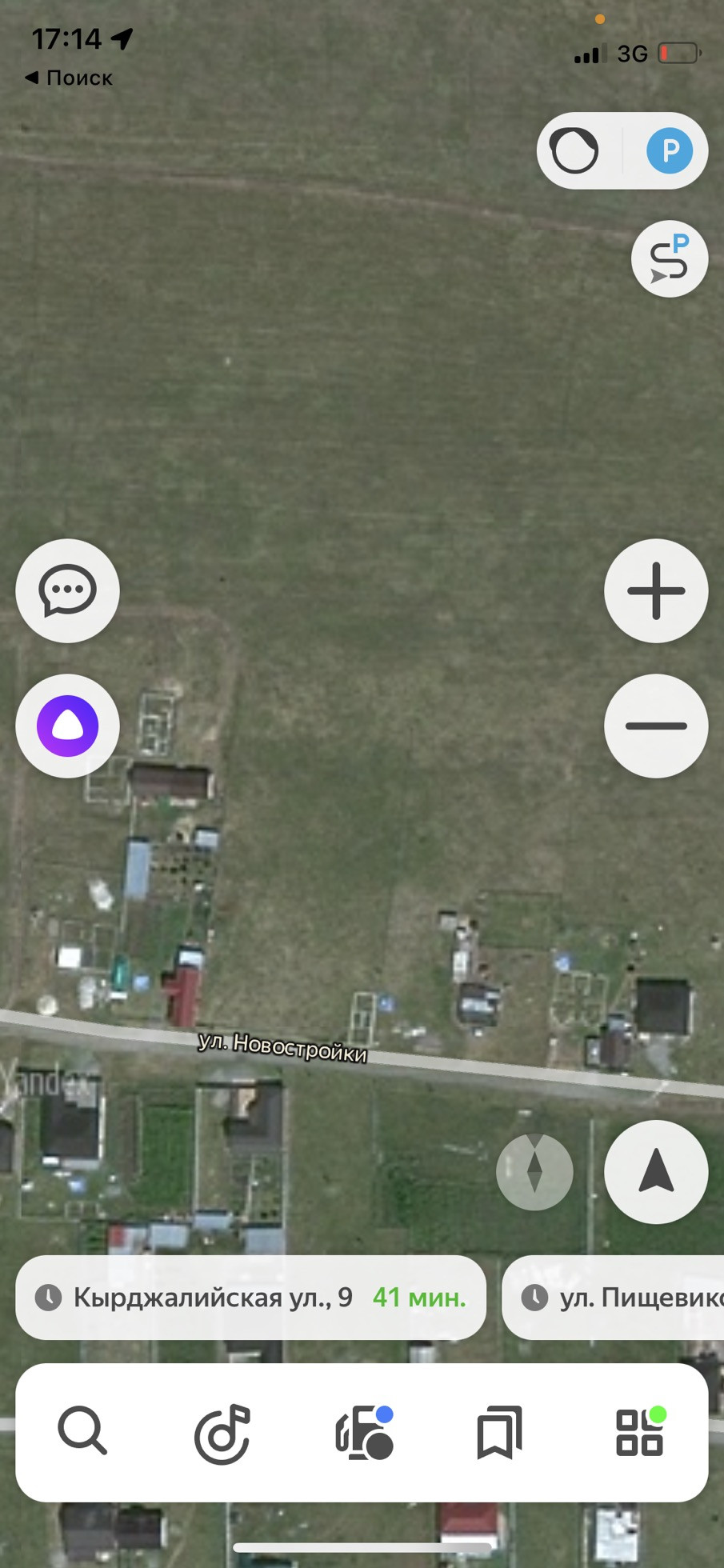Launch the Alice voice assistant
This screenshot has width=724, height=1568.
[67, 726]
